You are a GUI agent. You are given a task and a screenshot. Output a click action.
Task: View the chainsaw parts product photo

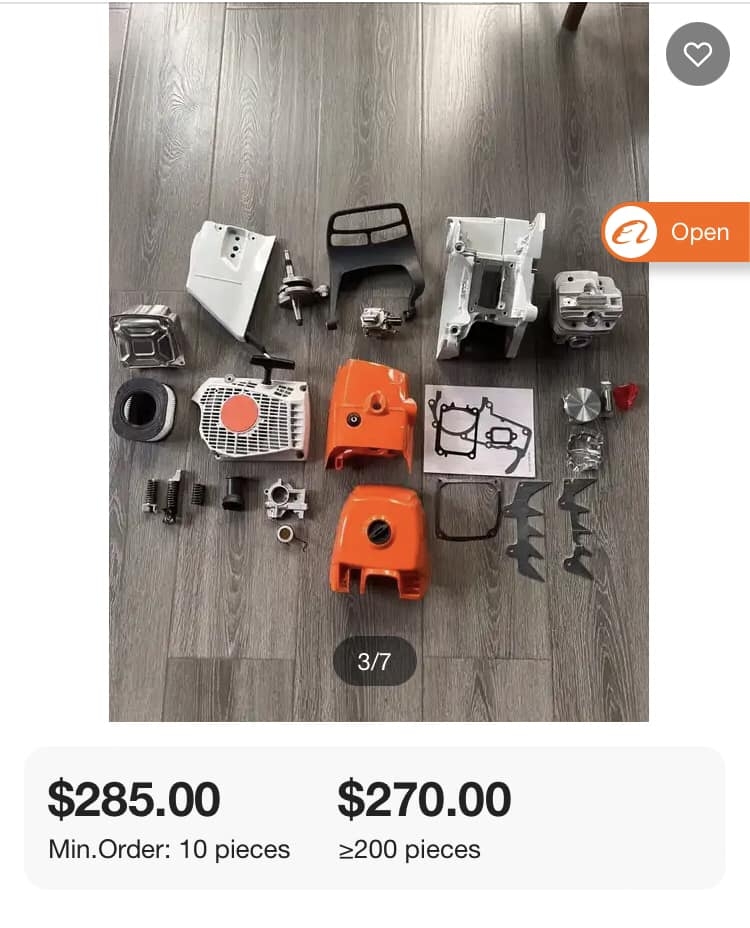(x=378, y=400)
